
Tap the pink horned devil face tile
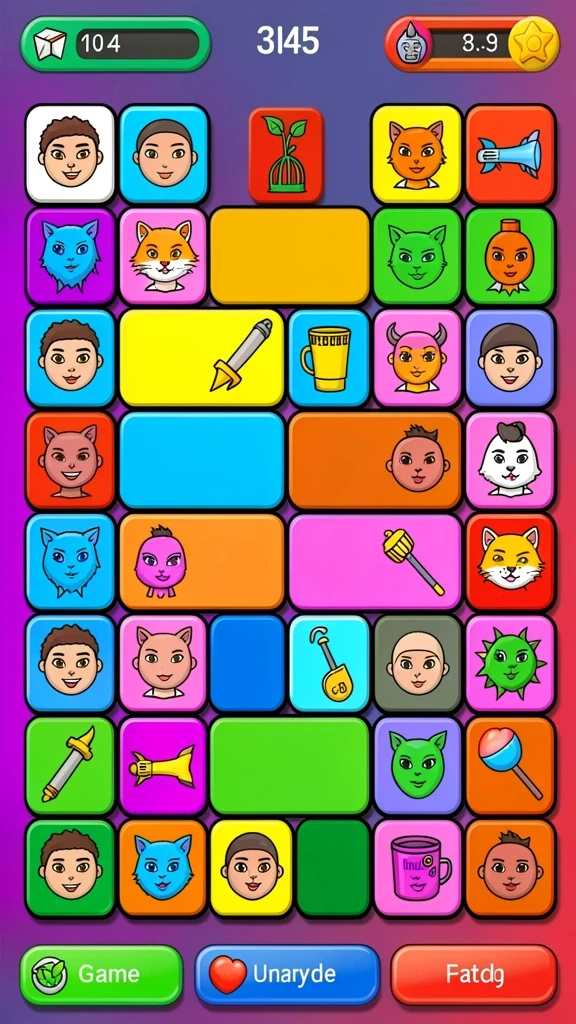[x=417, y=358]
